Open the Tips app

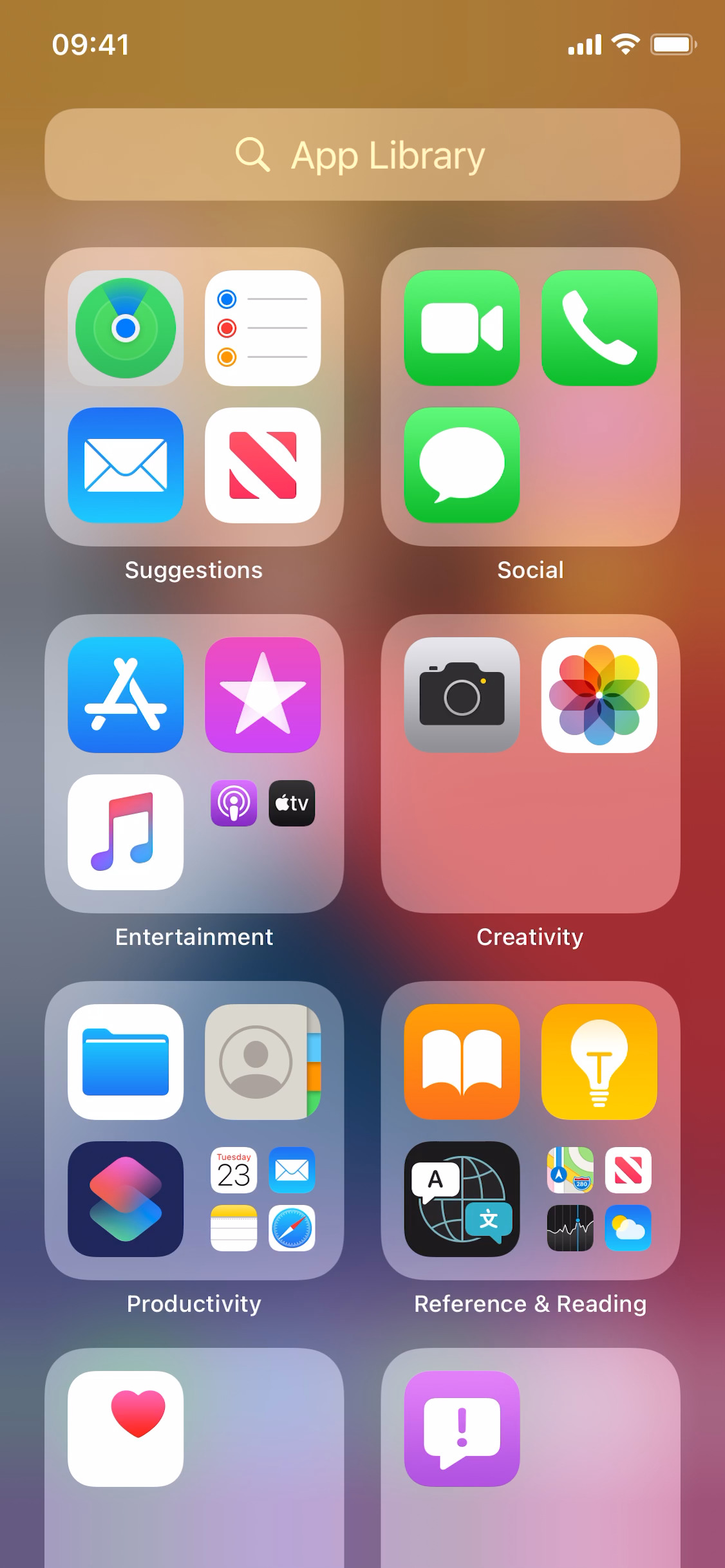pyautogui.click(x=598, y=1062)
